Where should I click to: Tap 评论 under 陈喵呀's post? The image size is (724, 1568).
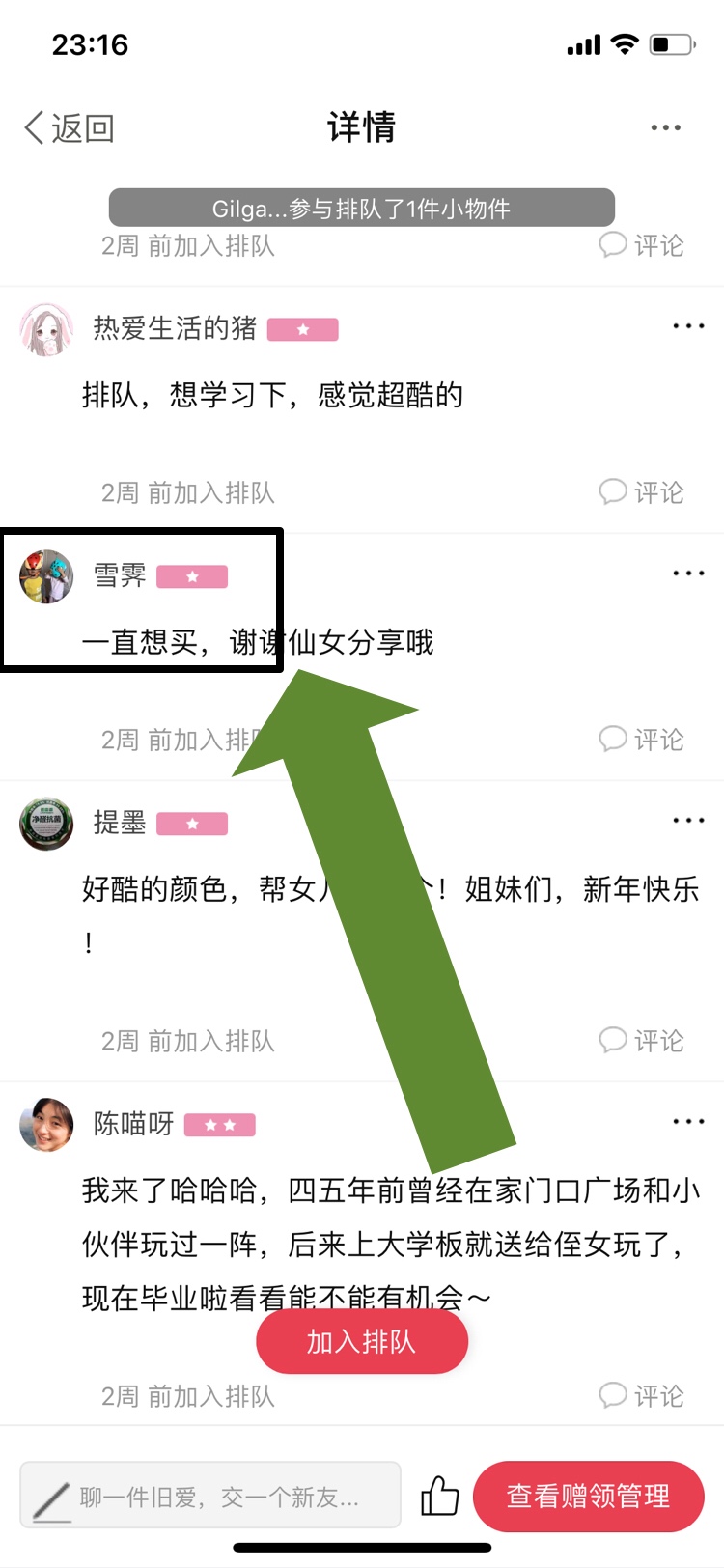pos(641,1396)
